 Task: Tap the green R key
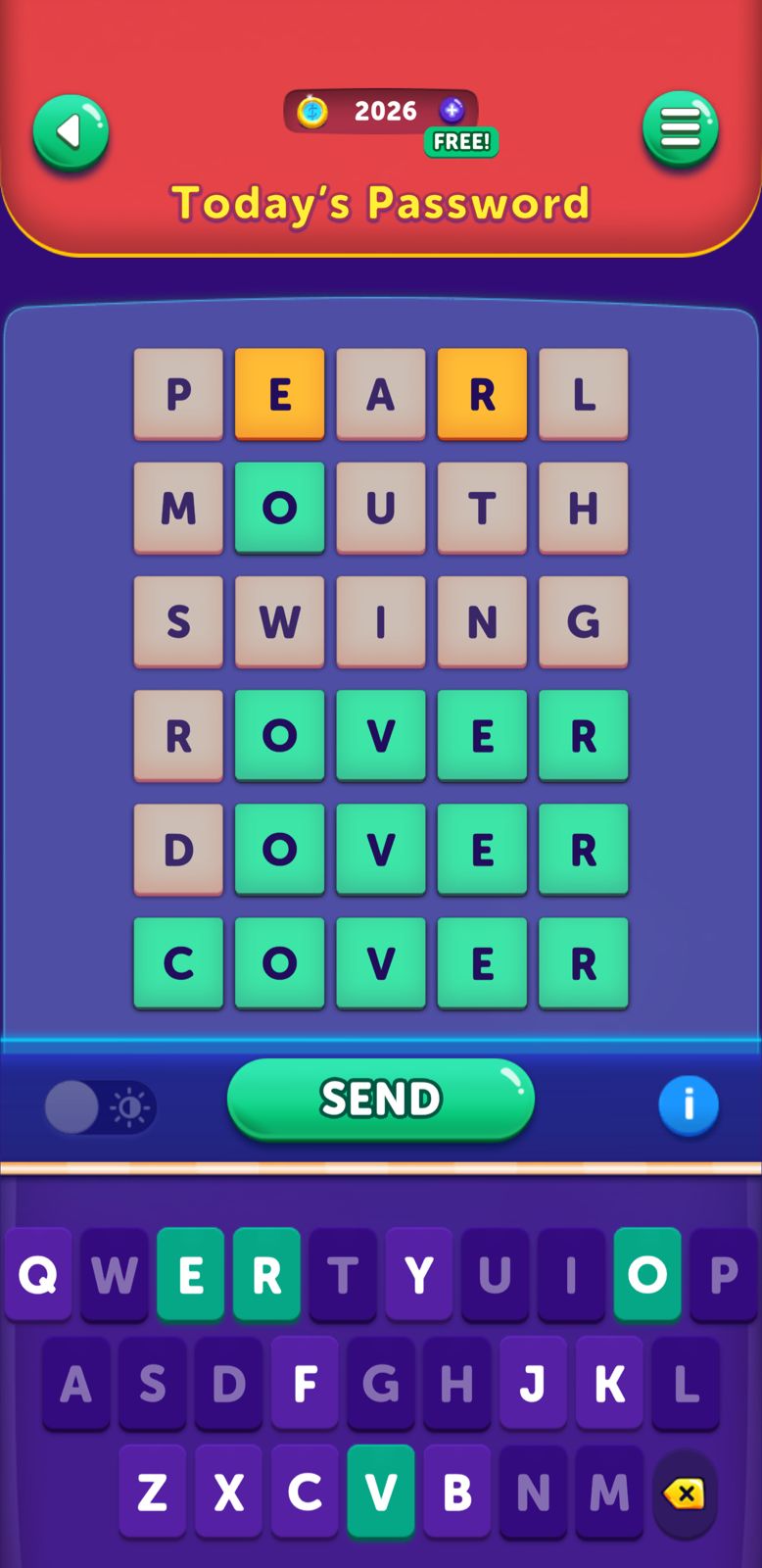coord(266,1274)
